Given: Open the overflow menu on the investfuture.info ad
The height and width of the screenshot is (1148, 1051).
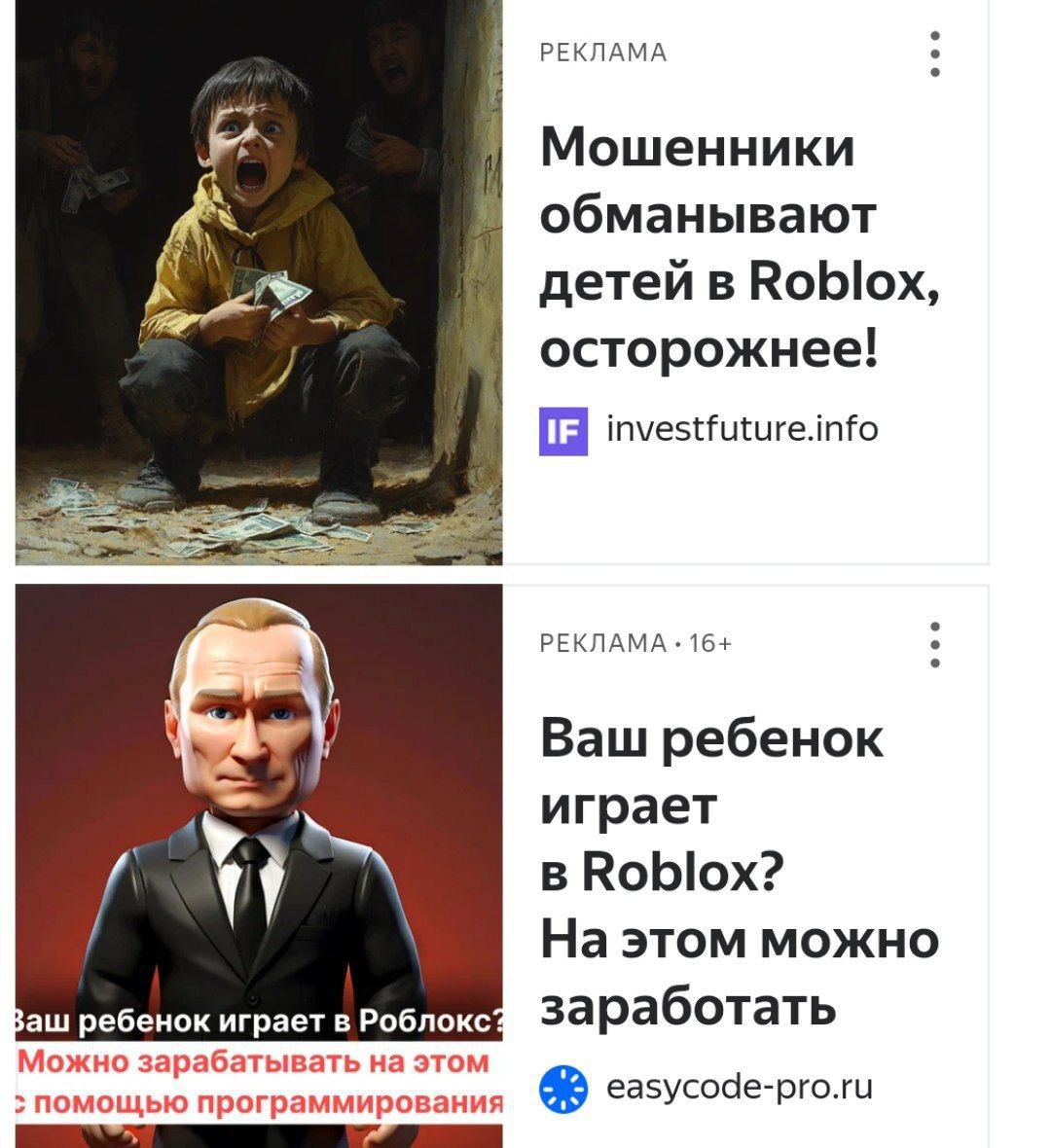Looking at the screenshot, I should pyautogui.click(x=934, y=54).
